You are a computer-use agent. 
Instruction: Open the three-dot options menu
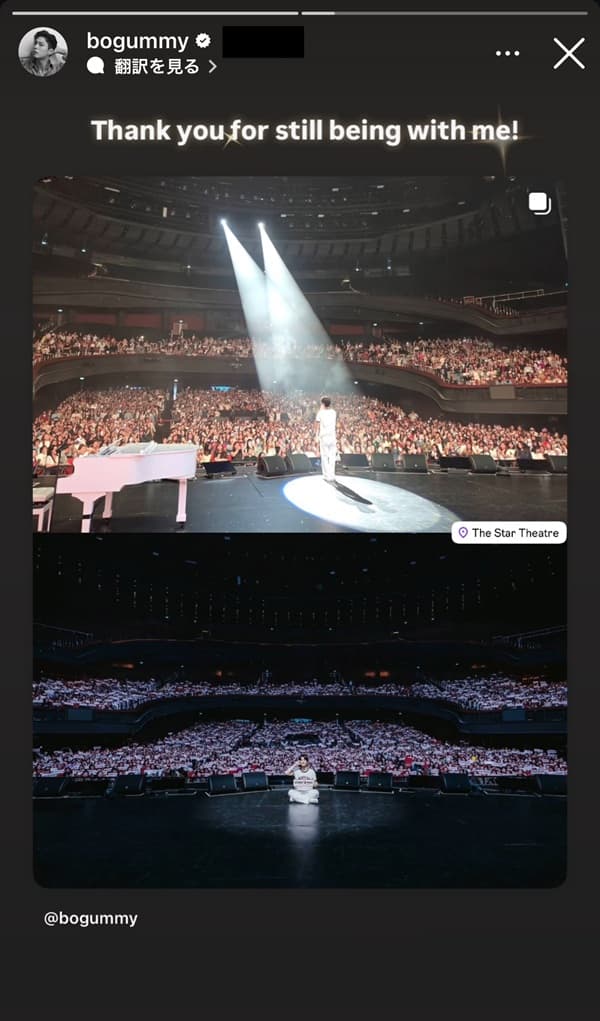[508, 53]
